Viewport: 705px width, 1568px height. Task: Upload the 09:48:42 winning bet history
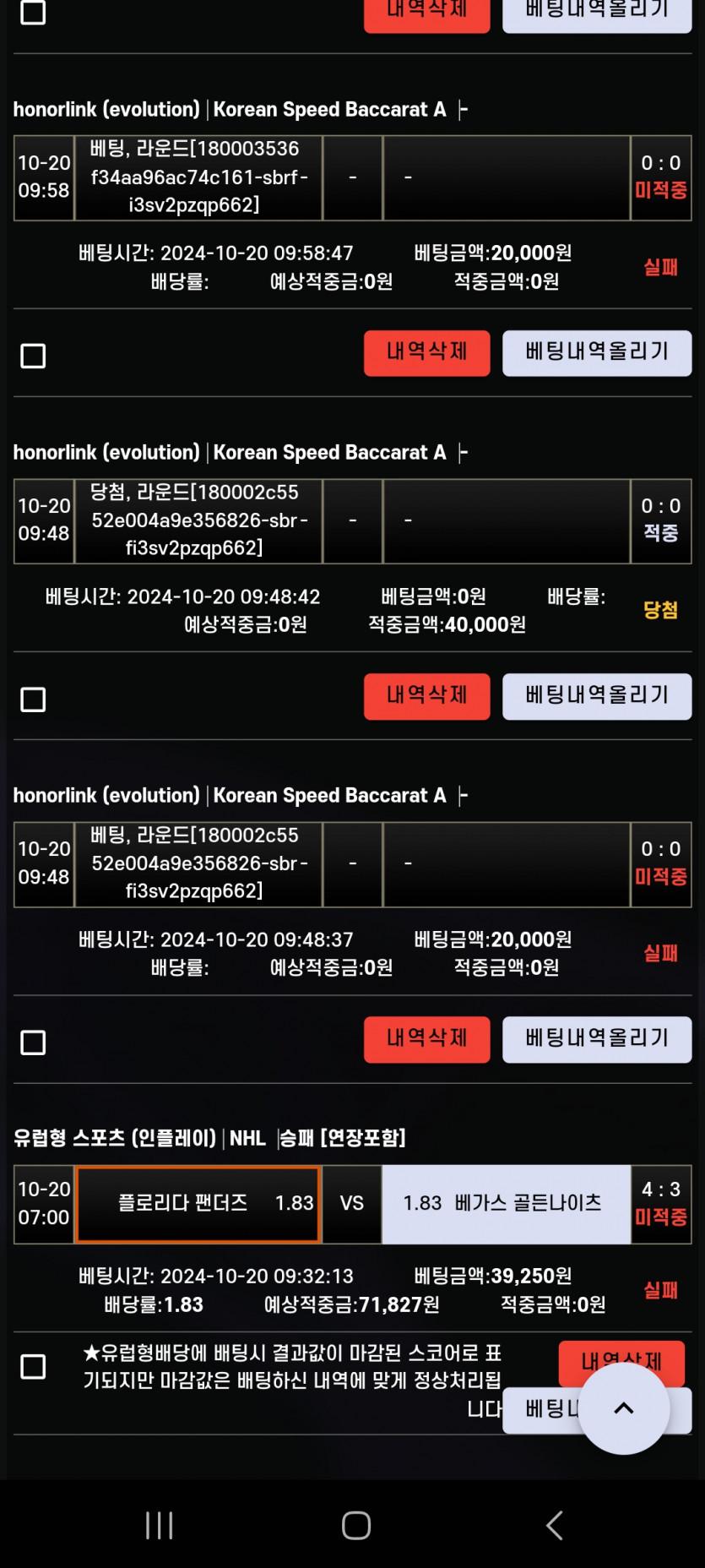(x=596, y=696)
